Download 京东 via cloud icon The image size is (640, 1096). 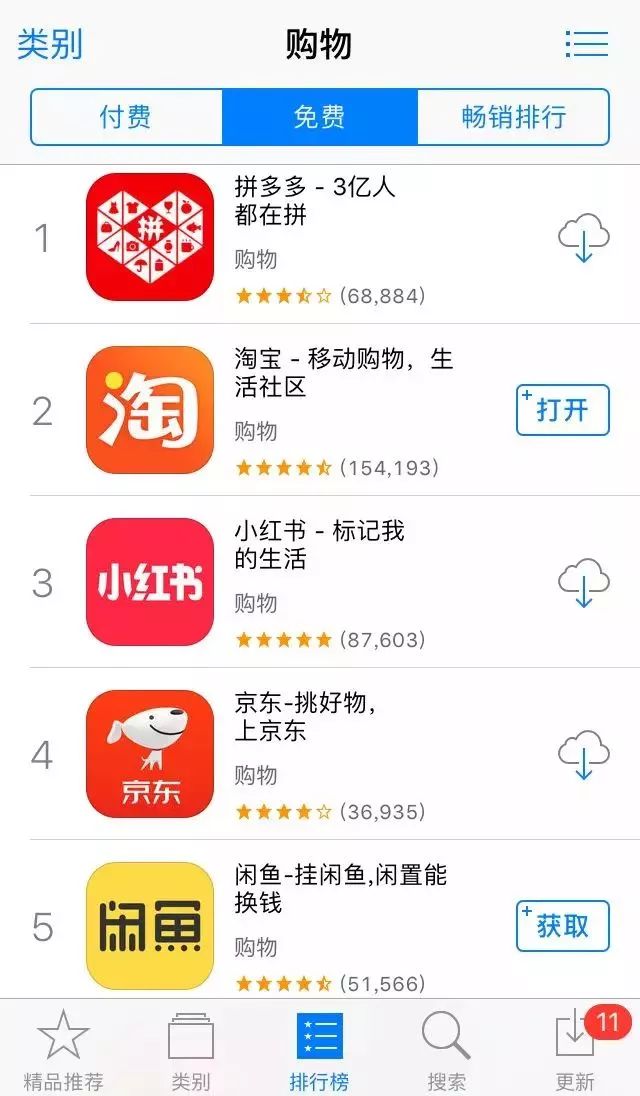583,754
